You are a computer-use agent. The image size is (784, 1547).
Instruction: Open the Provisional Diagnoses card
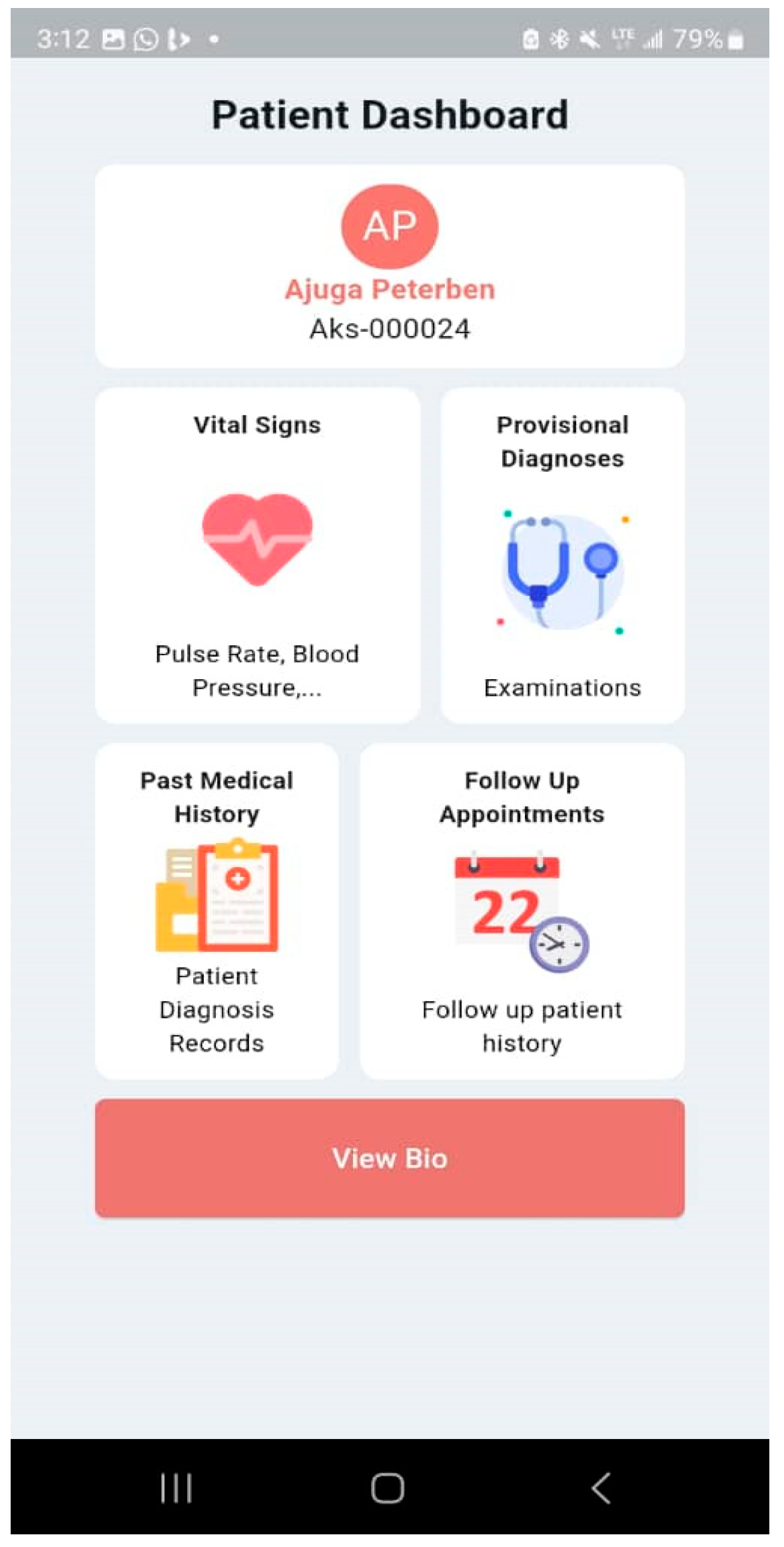[x=562, y=555]
